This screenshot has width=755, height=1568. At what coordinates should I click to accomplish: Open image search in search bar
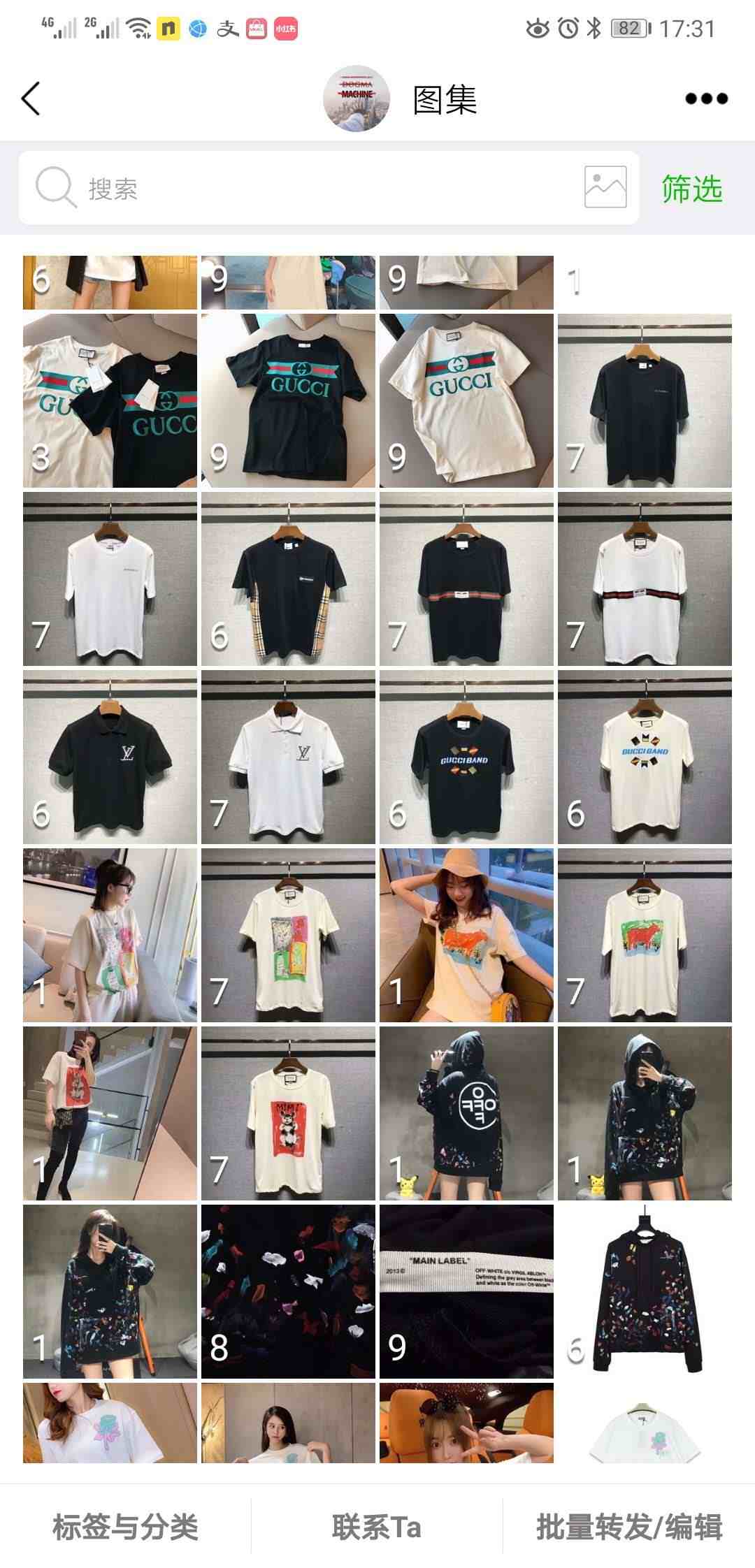coord(605,187)
